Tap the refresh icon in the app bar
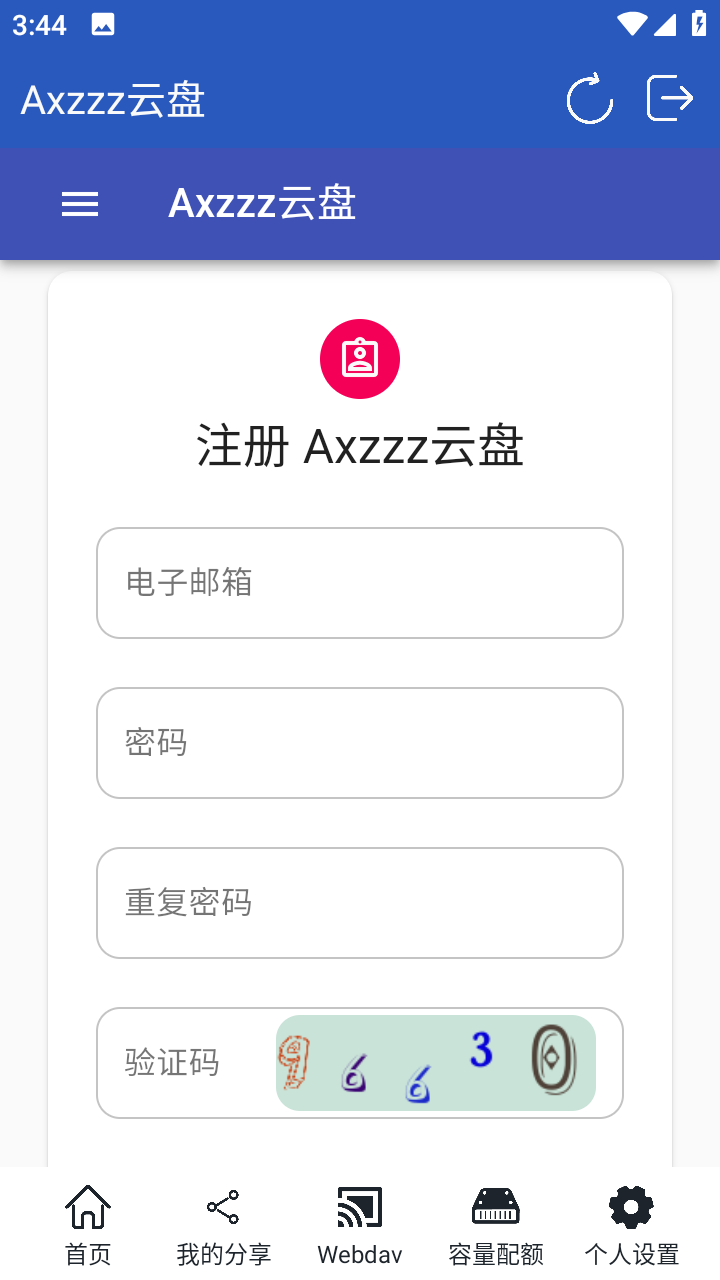 click(590, 99)
